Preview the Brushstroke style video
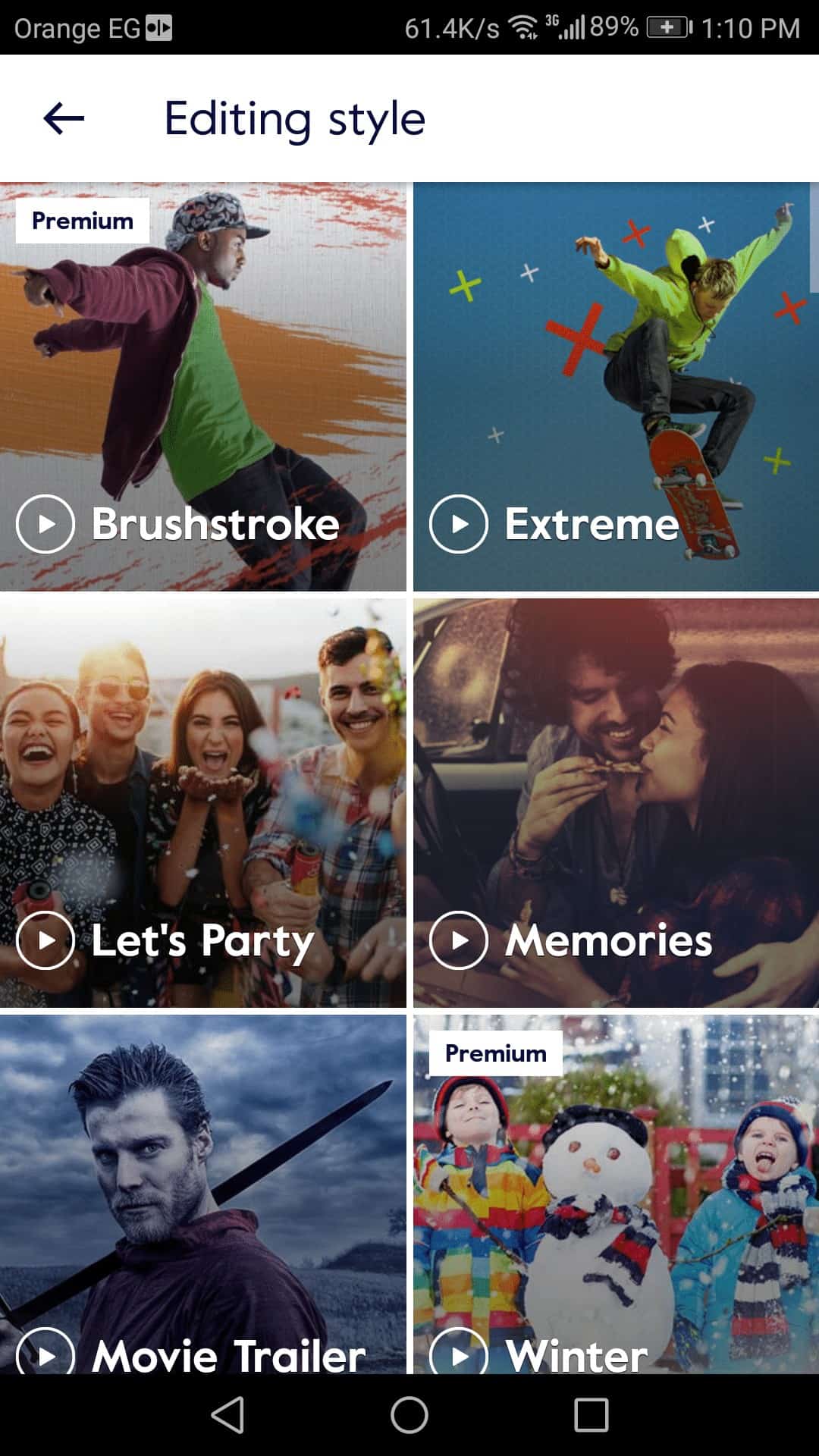The width and height of the screenshot is (819, 1456). click(45, 524)
